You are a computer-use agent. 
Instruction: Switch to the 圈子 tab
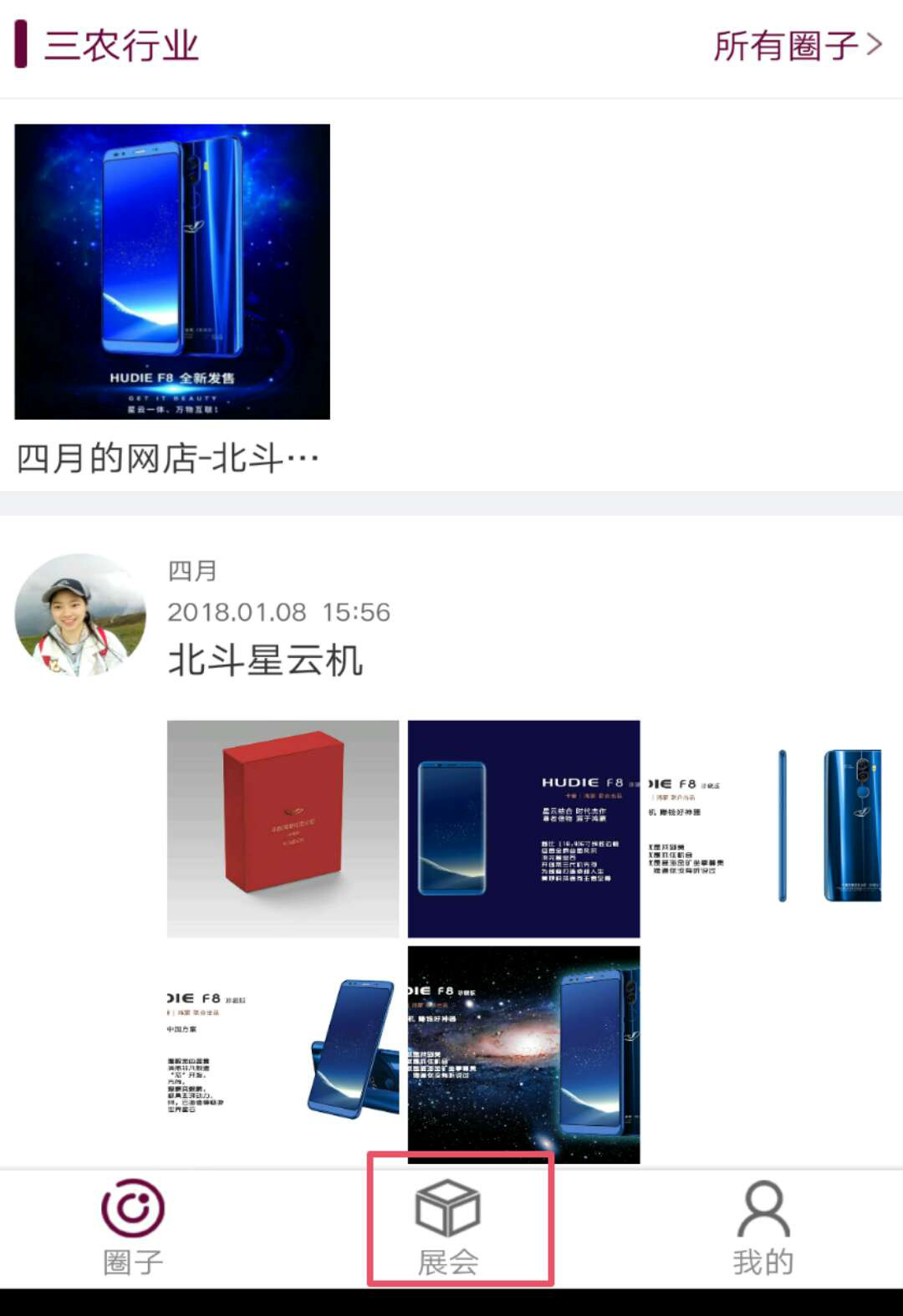[133, 1227]
